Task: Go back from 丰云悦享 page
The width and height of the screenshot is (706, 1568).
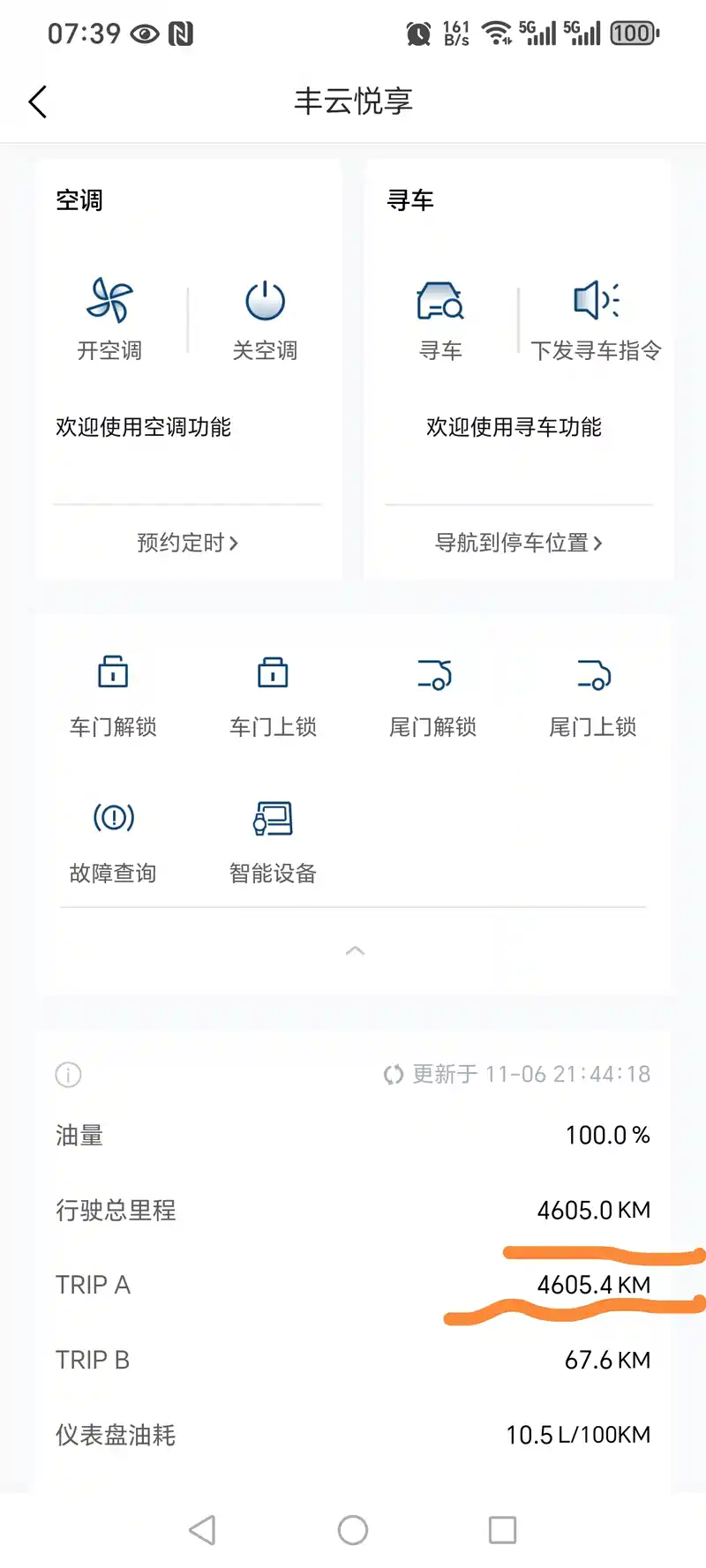Action: click(x=38, y=102)
